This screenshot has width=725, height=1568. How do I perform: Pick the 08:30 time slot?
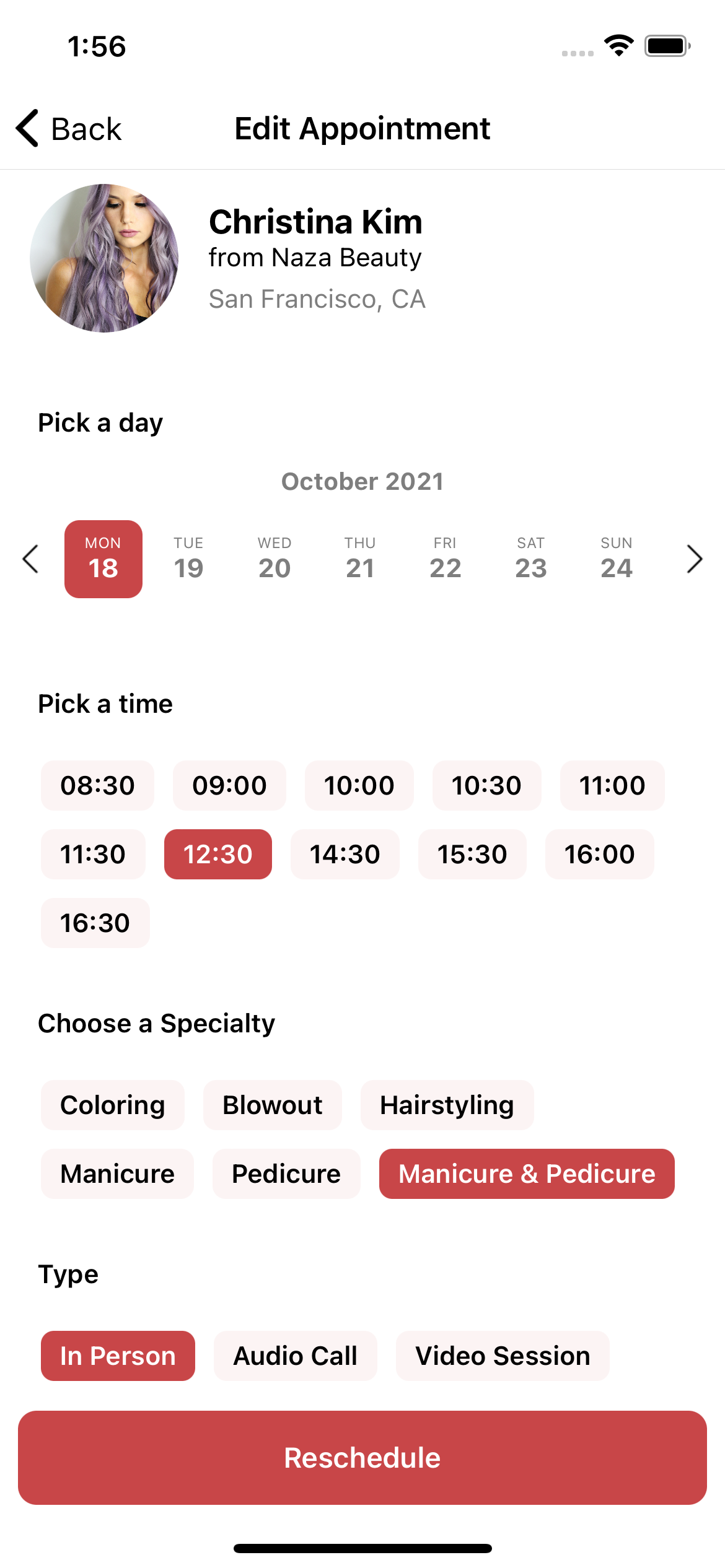coord(97,785)
